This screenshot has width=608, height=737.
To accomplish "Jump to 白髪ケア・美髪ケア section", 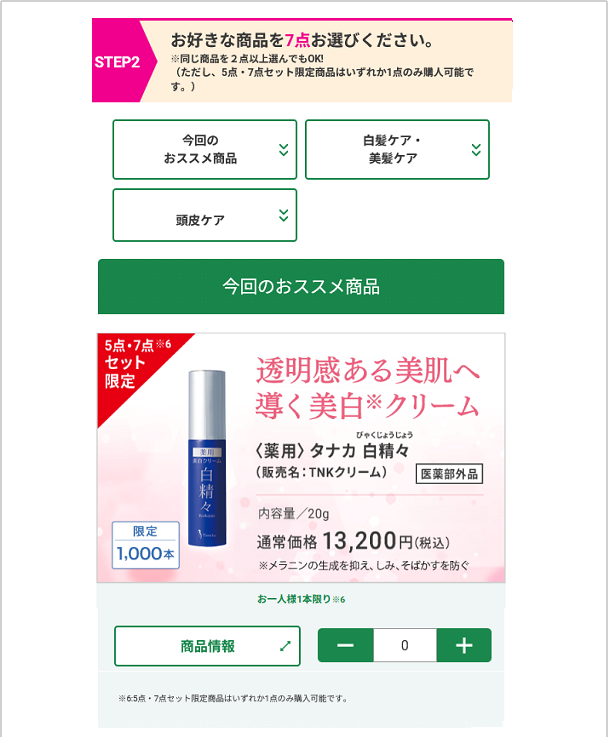I will [397, 150].
